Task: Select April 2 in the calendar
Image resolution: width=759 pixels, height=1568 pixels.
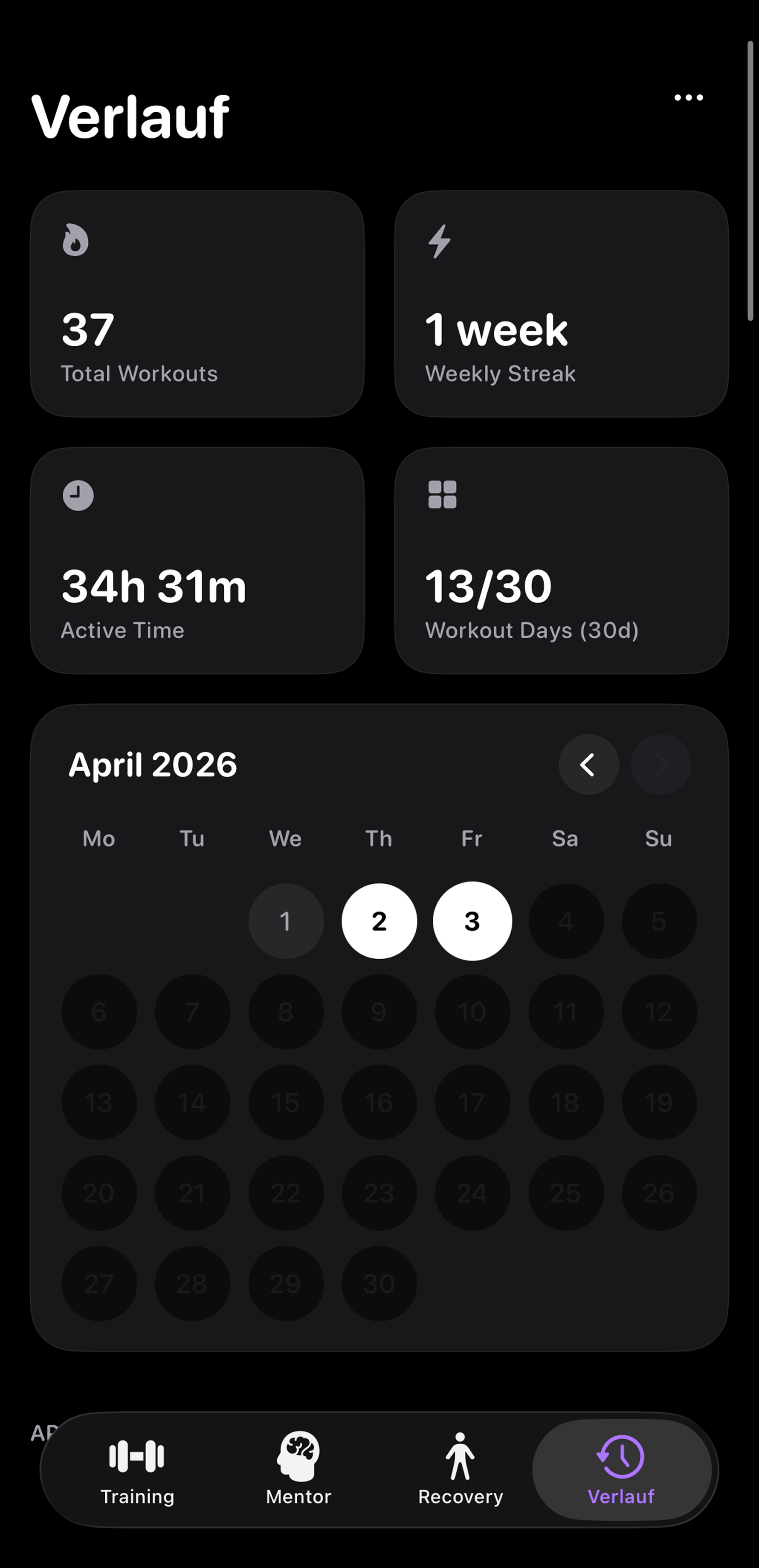Action: pos(379,921)
